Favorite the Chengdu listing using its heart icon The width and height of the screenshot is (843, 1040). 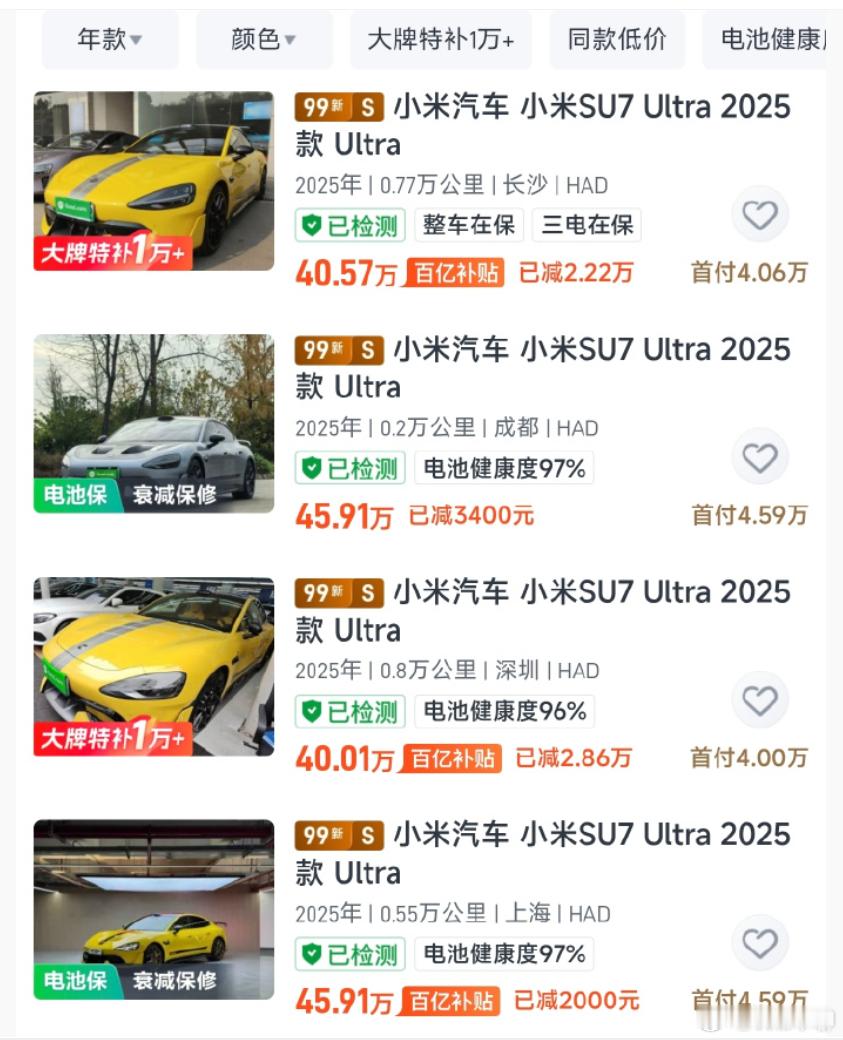click(762, 457)
